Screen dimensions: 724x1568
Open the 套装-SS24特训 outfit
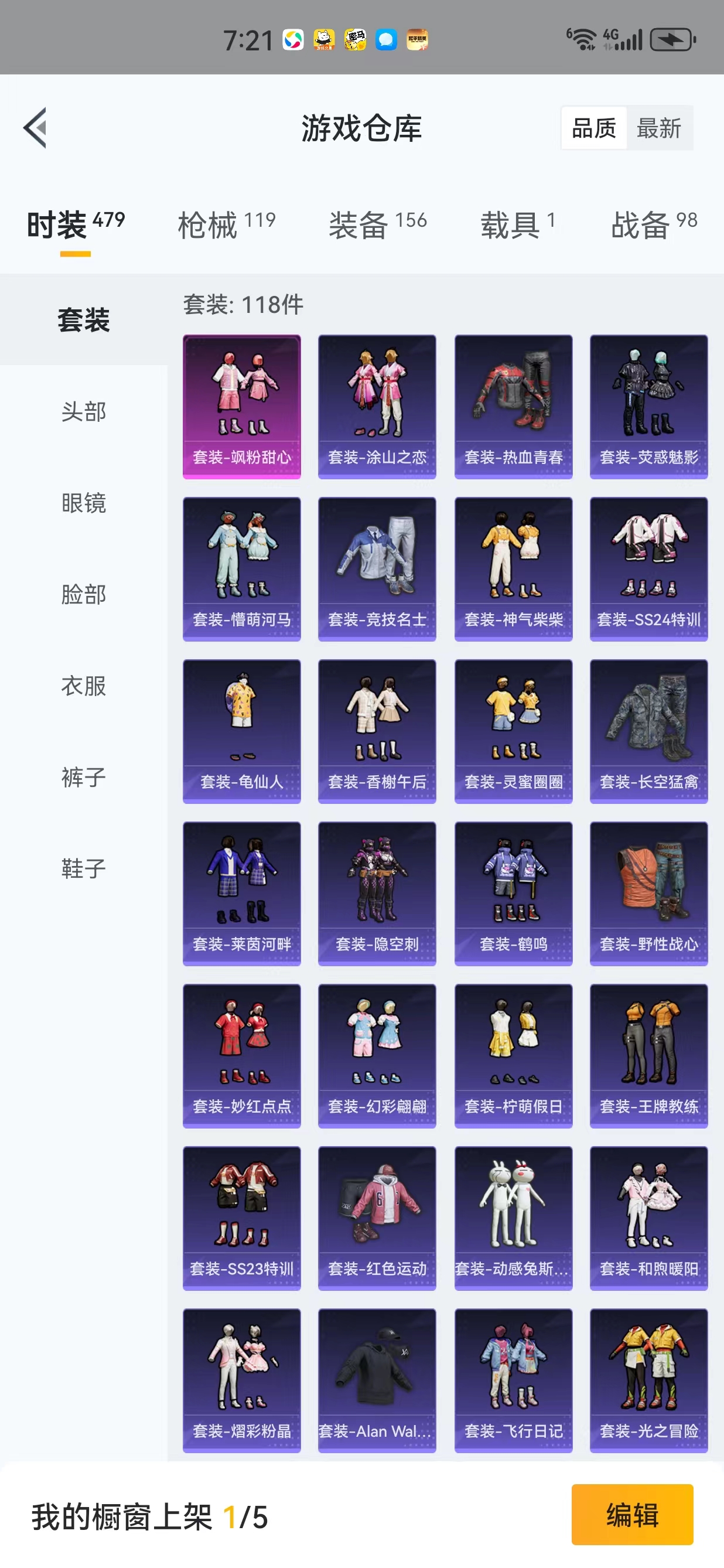click(648, 569)
